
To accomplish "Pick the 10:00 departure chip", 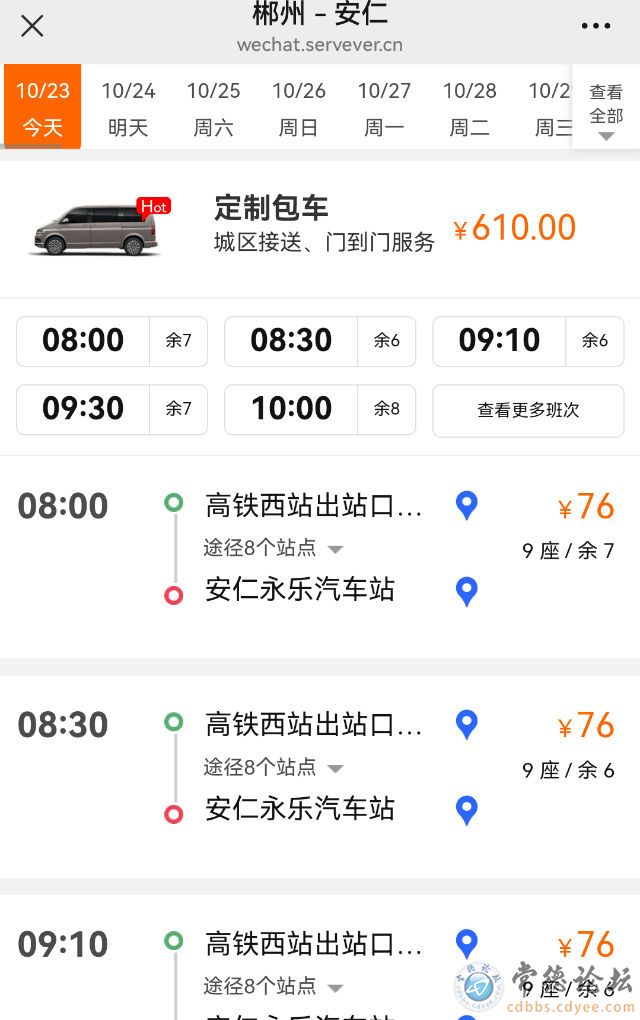I will coord(320,409).
